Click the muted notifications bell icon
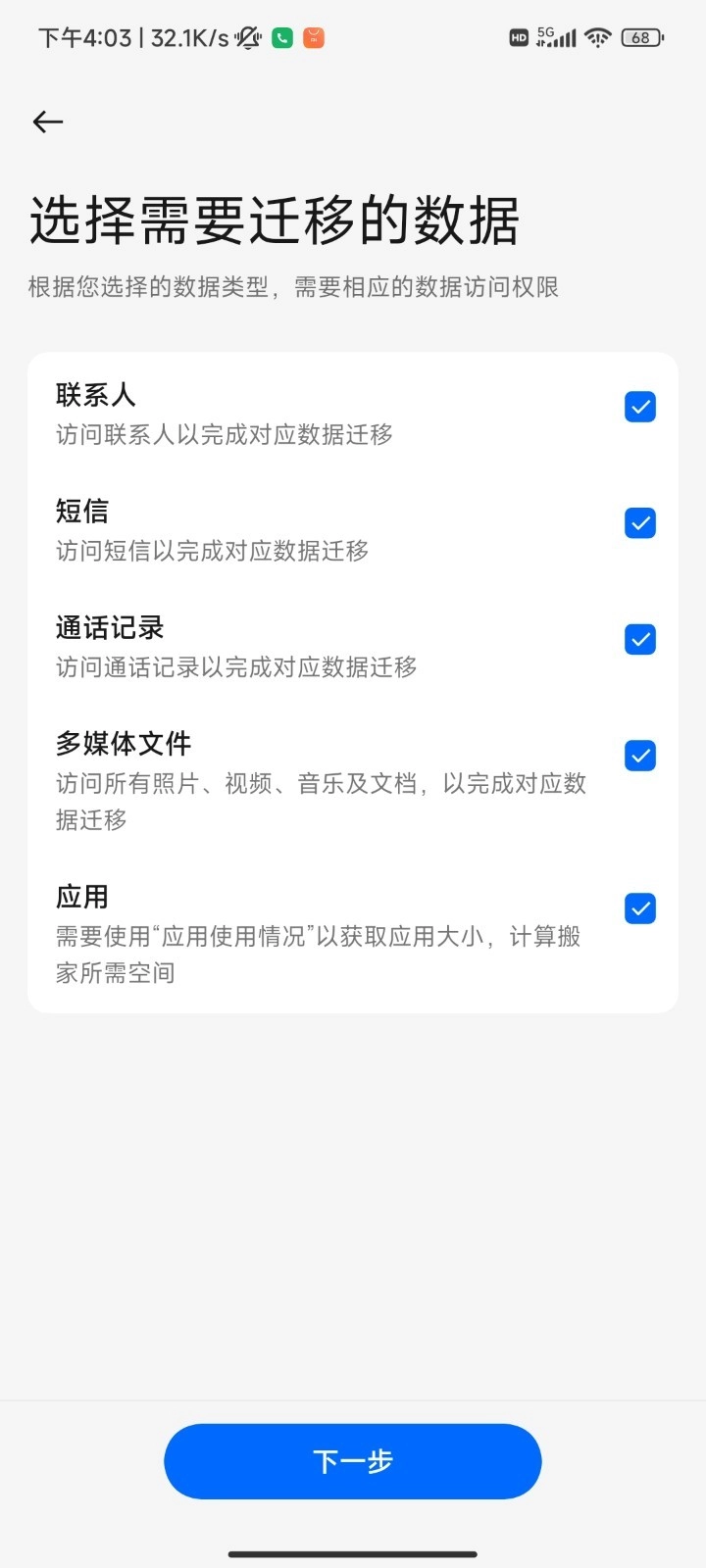This screenshot has width=706, height=1568. pyautogui.click(x=247, y=37)
